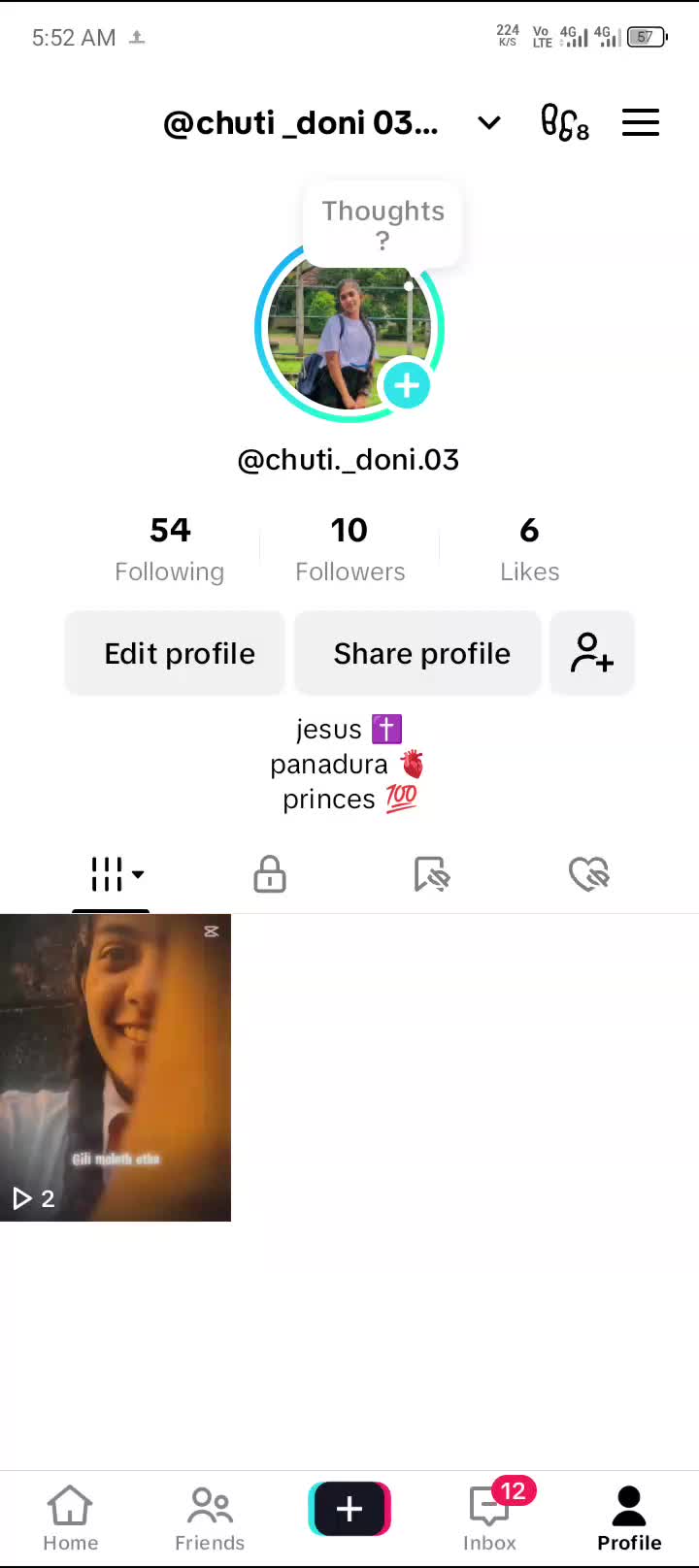Switch to the liked videos tab

click(588, 874)
